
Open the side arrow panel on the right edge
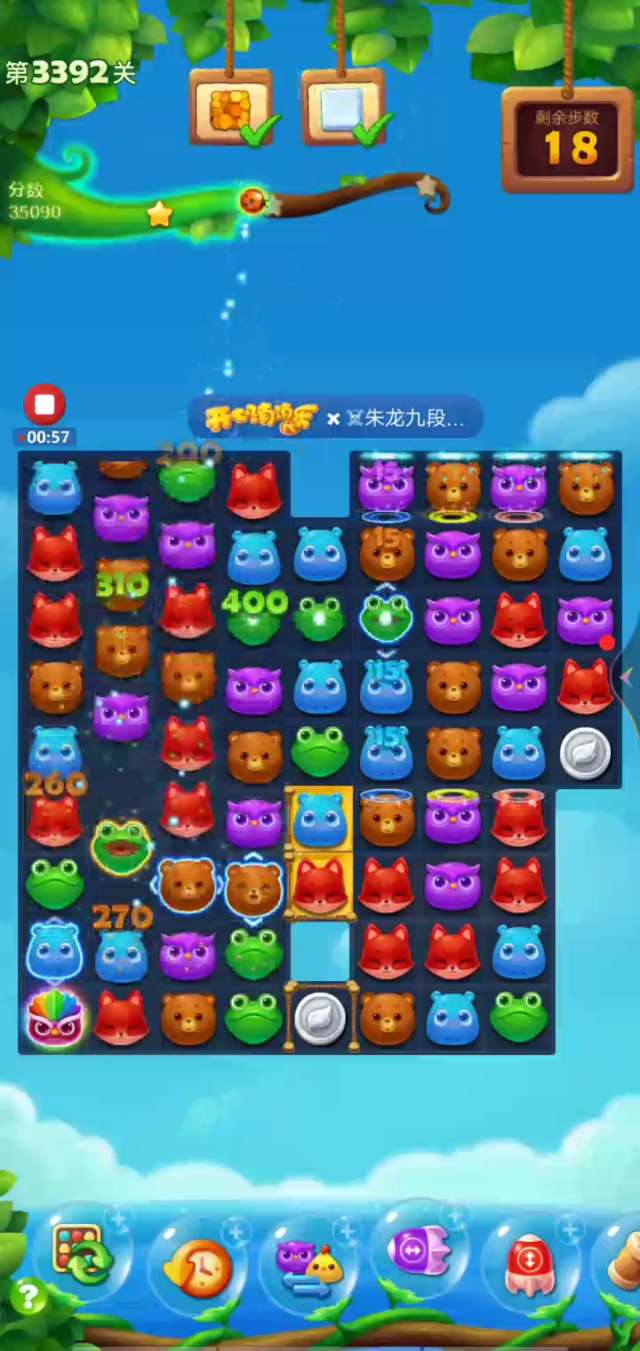(x=628, y=676)
